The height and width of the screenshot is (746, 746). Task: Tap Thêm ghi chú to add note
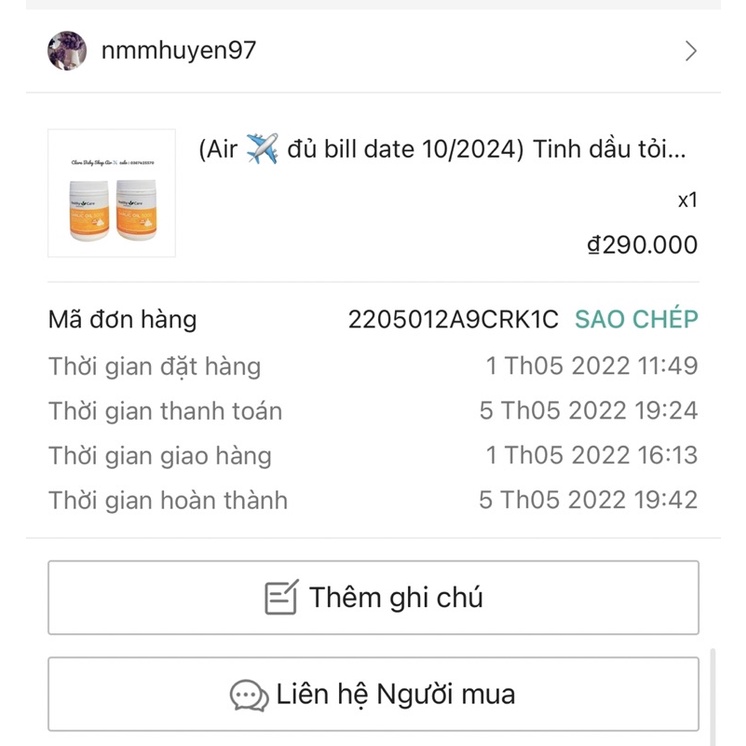(373, 597)
